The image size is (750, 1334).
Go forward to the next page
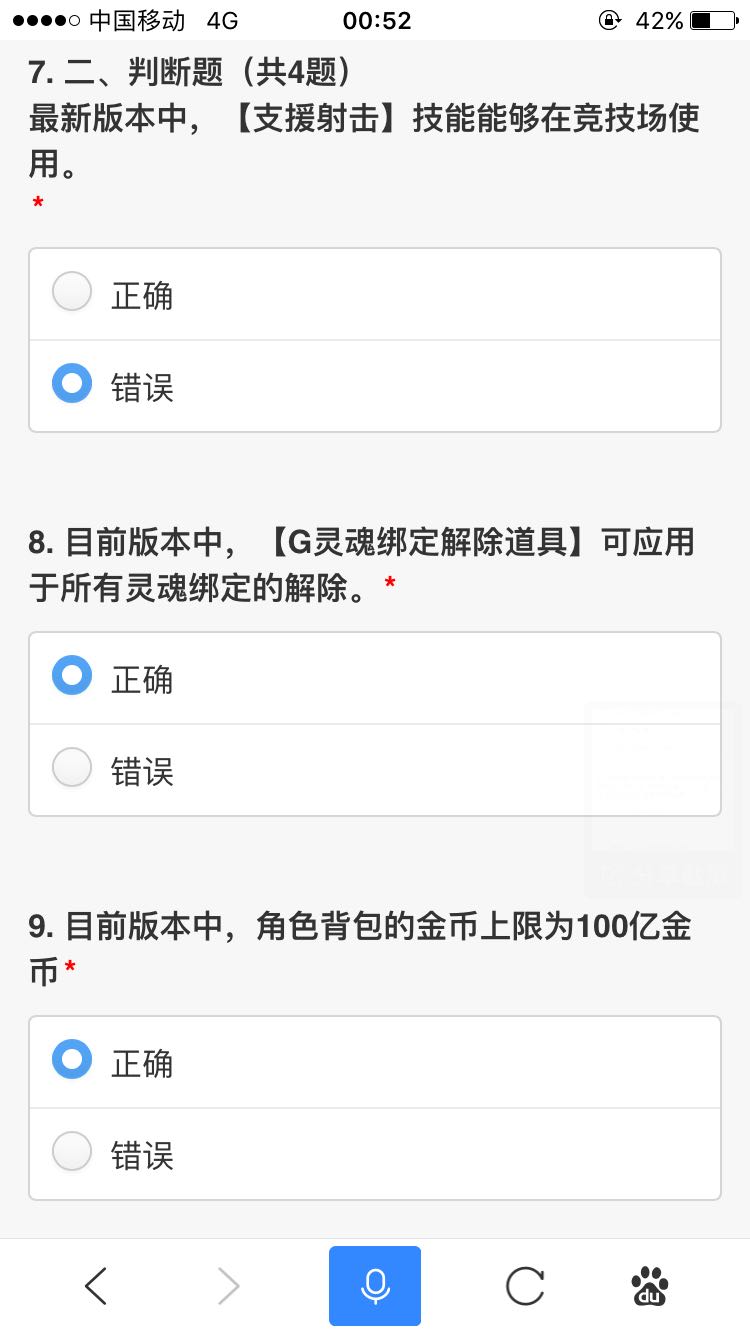tap(229, 1286)
